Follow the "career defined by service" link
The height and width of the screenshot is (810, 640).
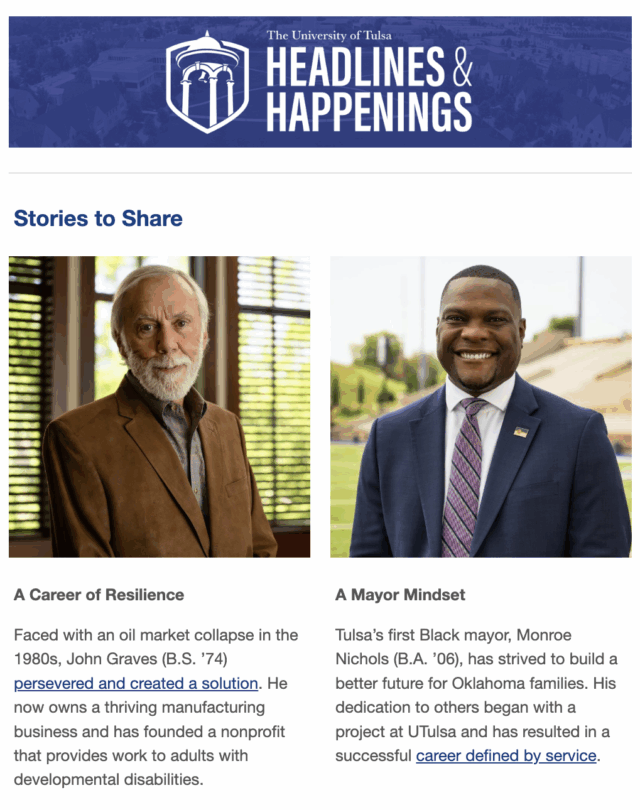[x=506, y=755]
